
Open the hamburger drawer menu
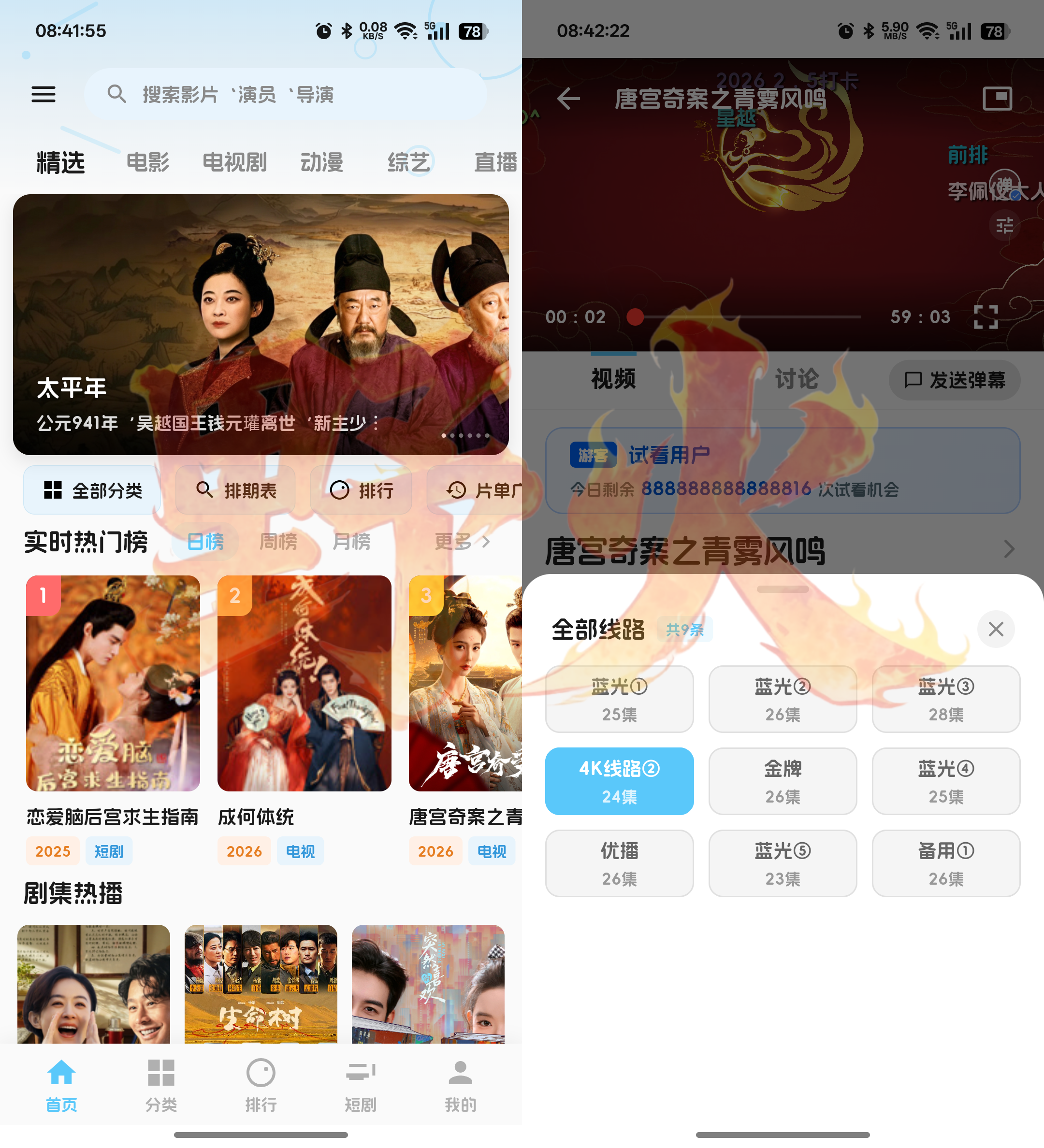[43, 94]
